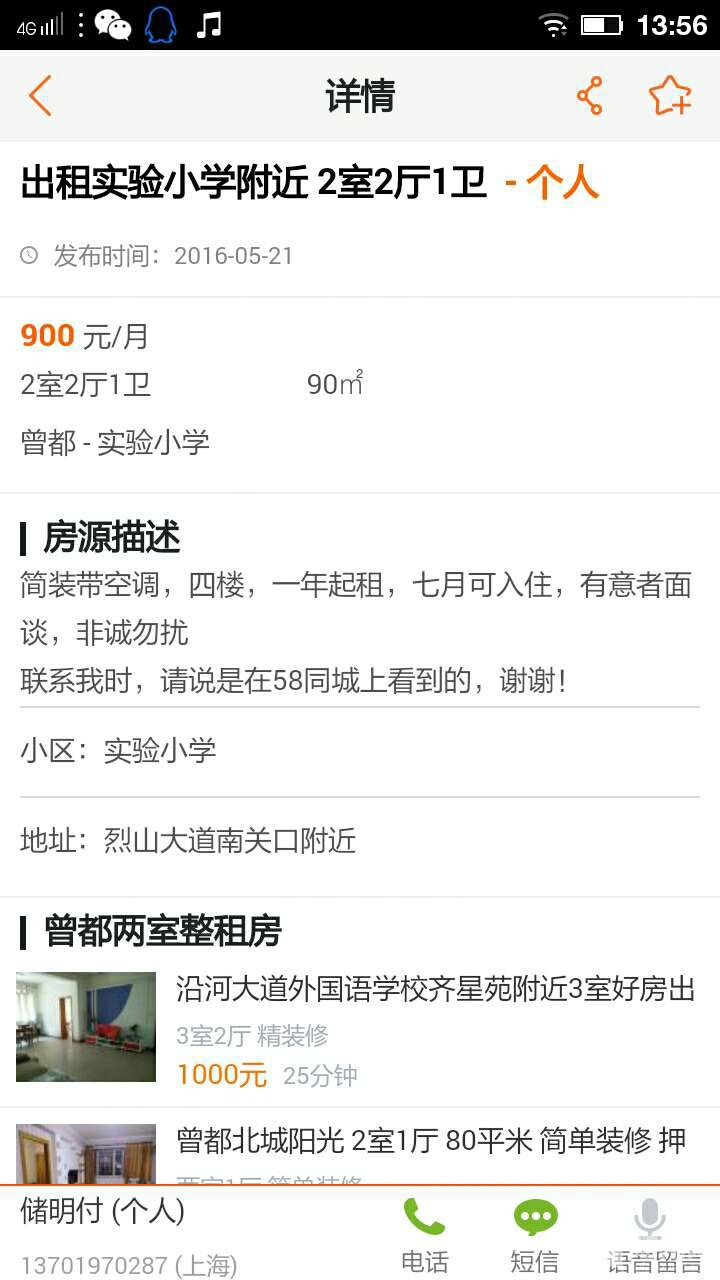Send an SMS via 短信 button
The image size is (720, 1280).
pyautogui.click(x=535, y=1235)
